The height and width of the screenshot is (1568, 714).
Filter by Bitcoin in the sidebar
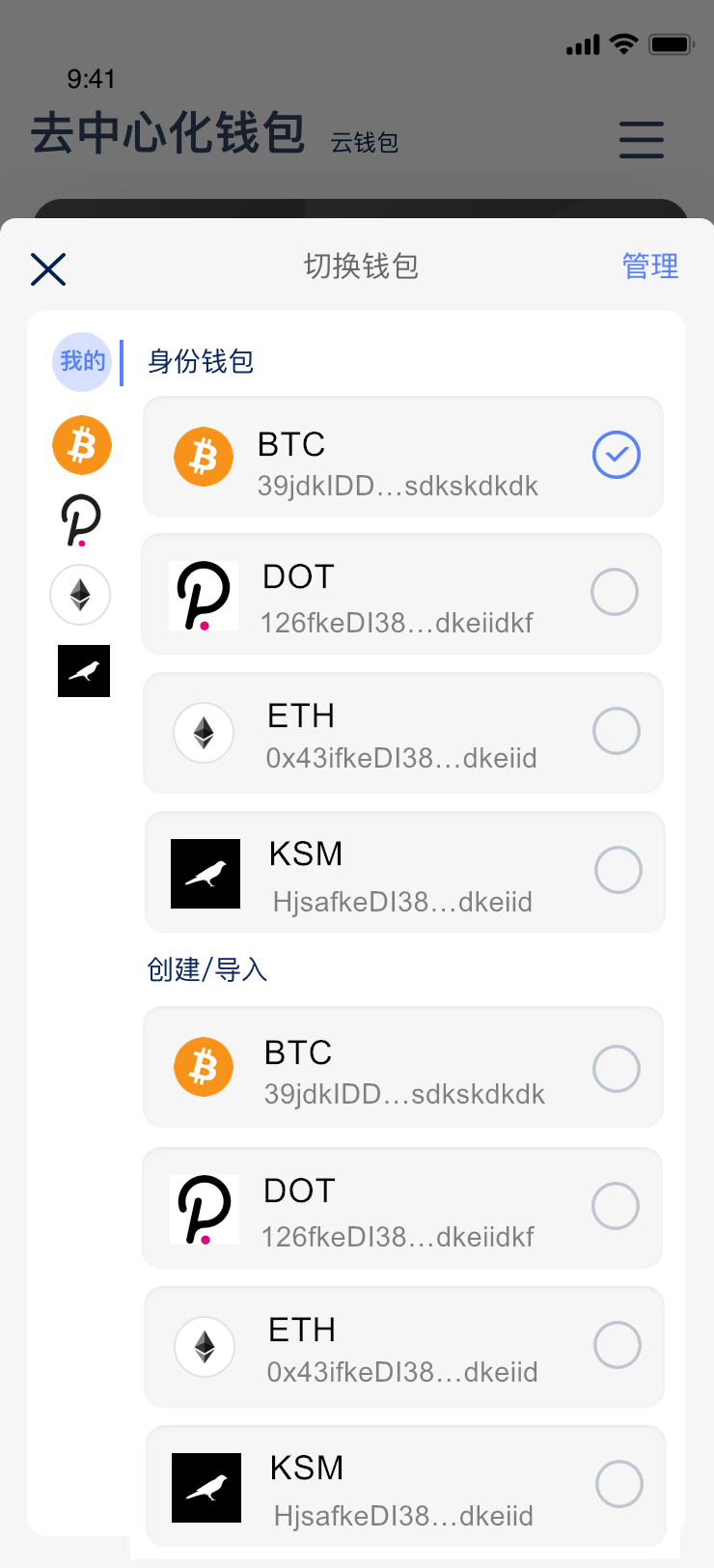(82, 446)
